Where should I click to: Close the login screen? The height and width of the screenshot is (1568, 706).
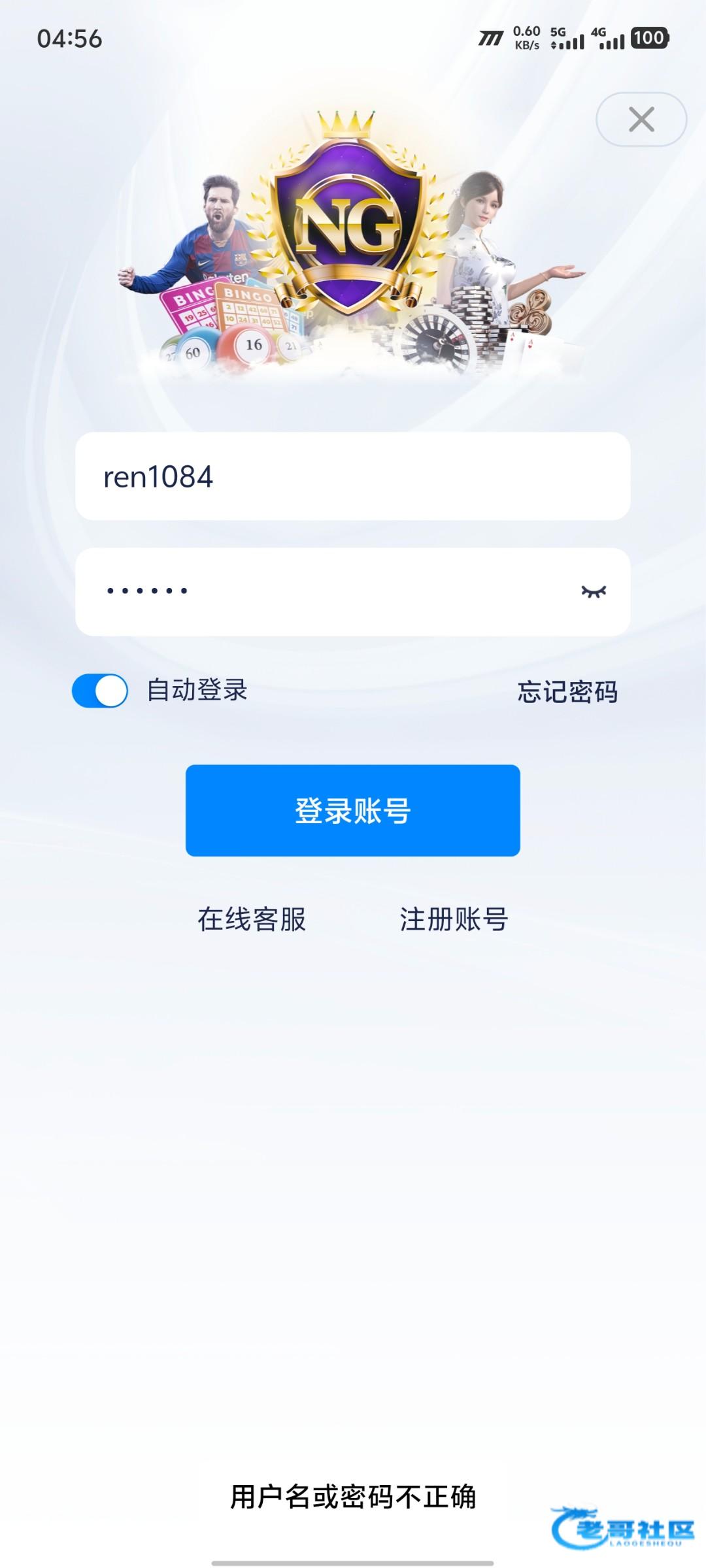(x=641, y=120)
